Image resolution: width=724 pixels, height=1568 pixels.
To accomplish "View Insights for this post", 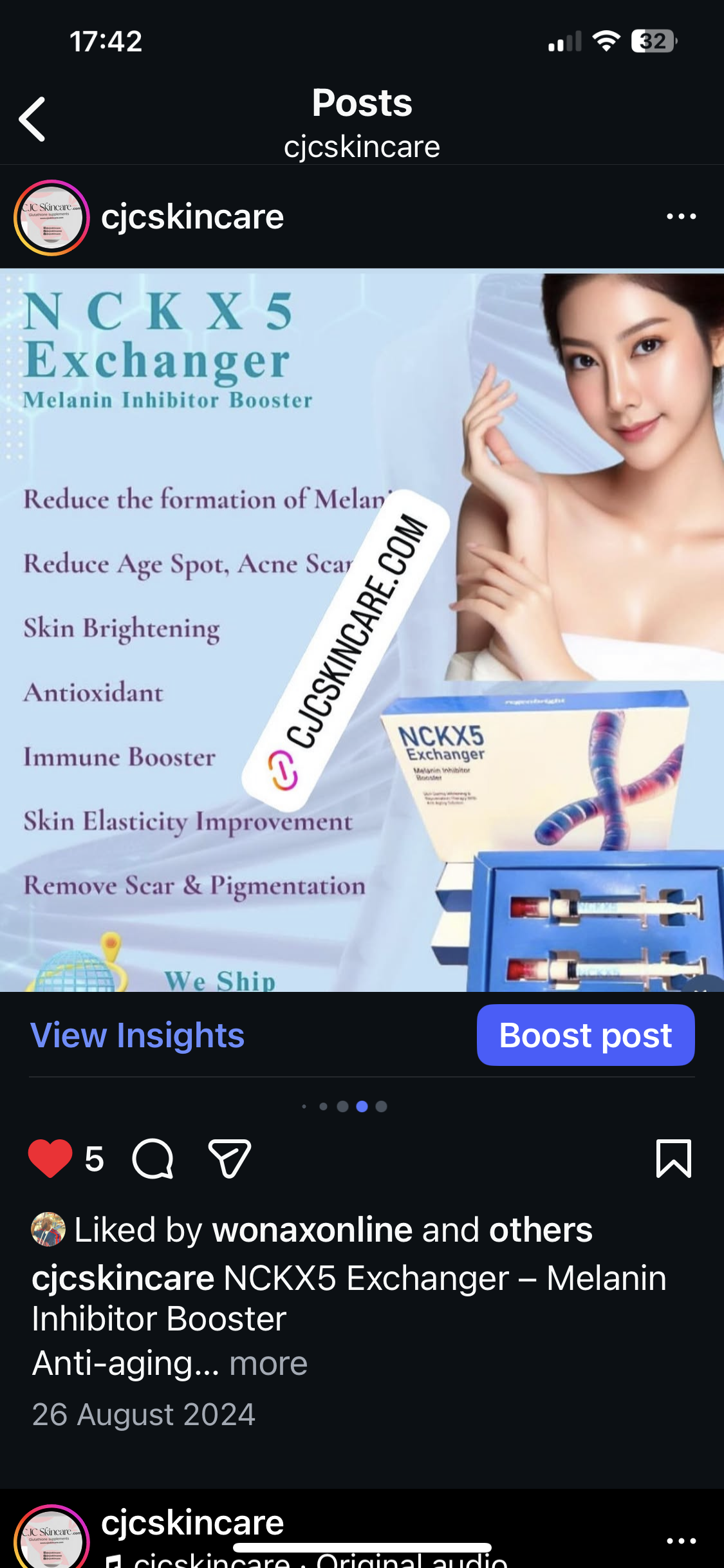I will 137,1035.
